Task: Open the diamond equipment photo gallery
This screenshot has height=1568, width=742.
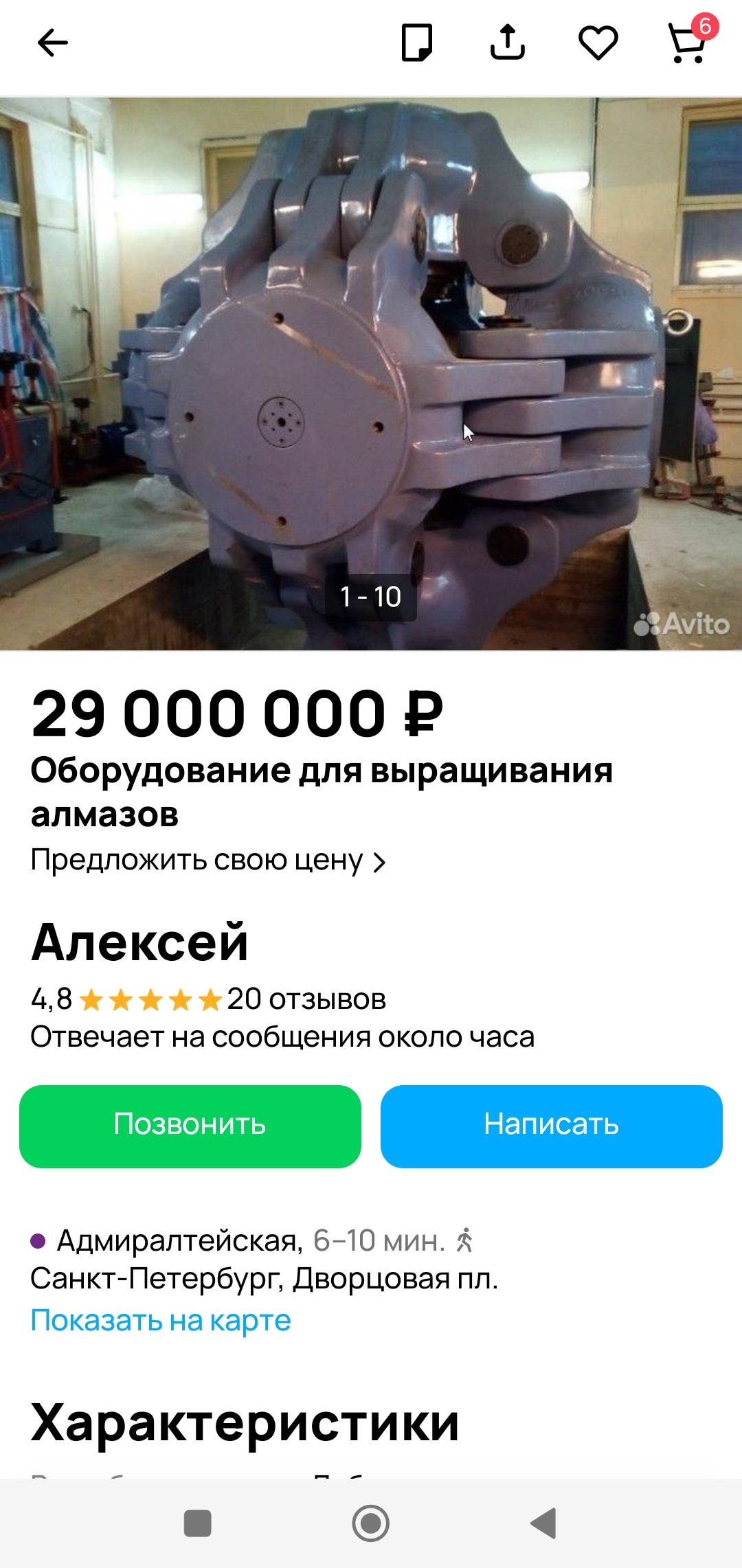Action: pyautogui.click(x=371, y=374)
